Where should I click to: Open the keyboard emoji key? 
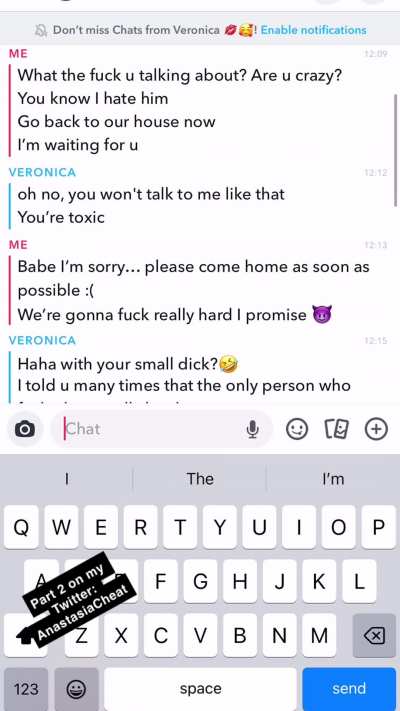pos(76,689)
